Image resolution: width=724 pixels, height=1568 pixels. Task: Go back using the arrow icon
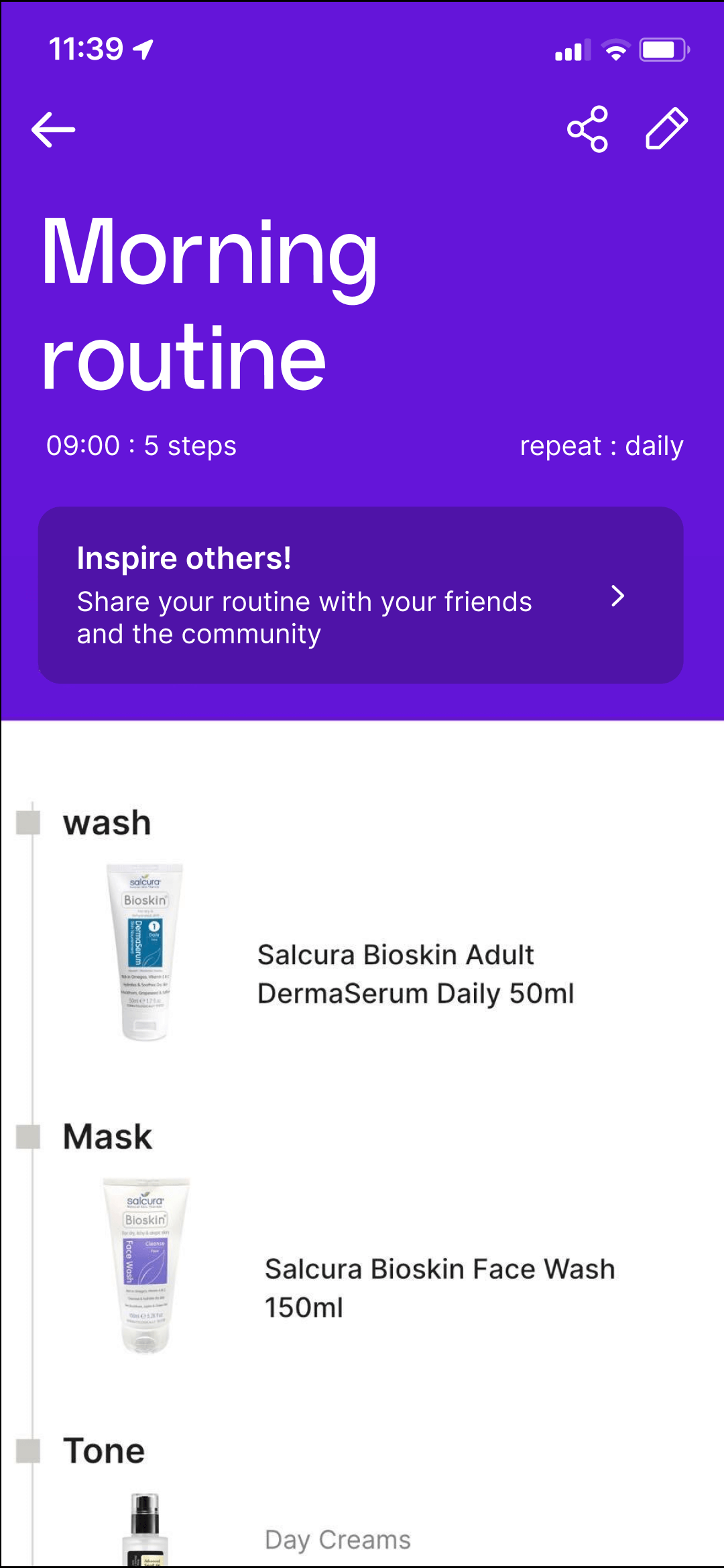[x=54, y=129]
